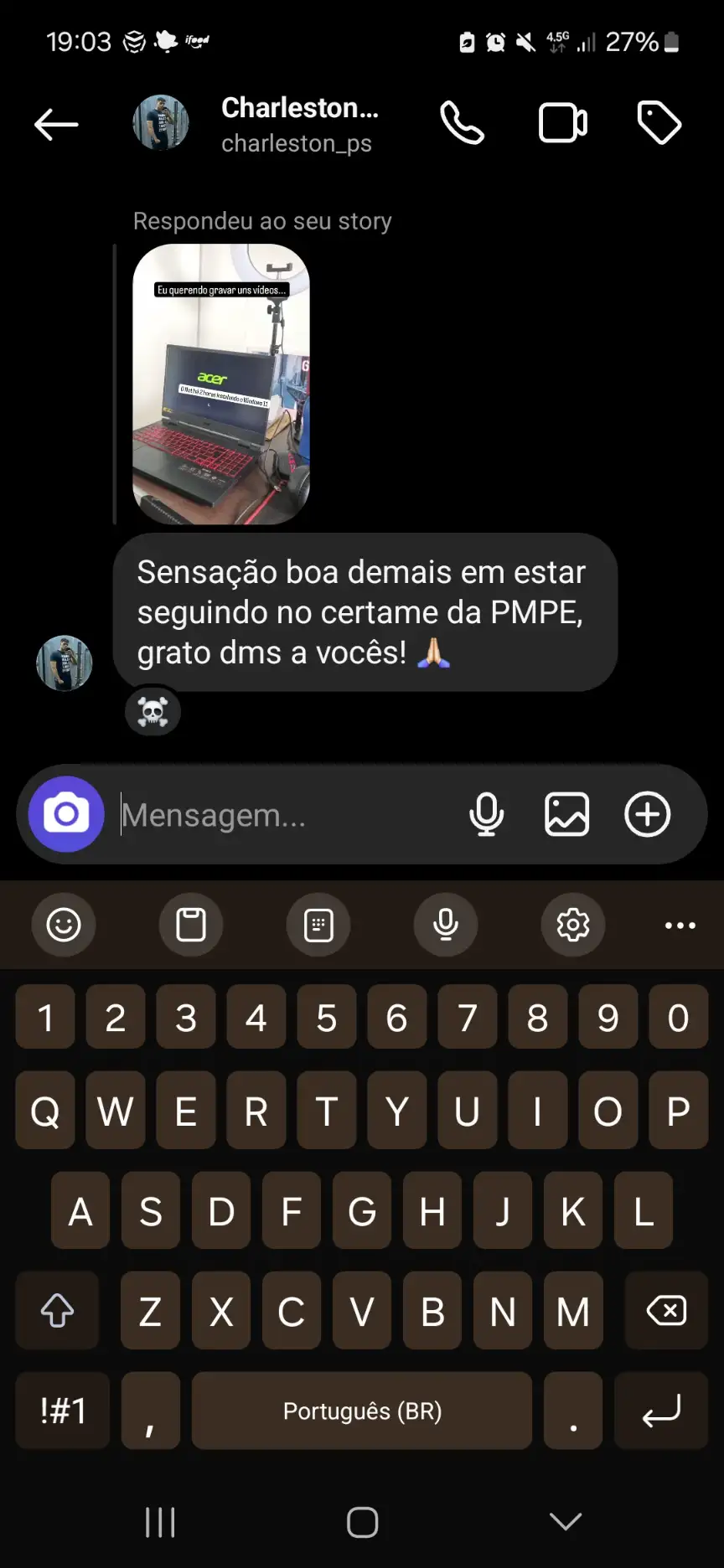Viewport: 724px width, 1568px height.
Task: Start a voice call with Charleston
Action: (463, 122)
